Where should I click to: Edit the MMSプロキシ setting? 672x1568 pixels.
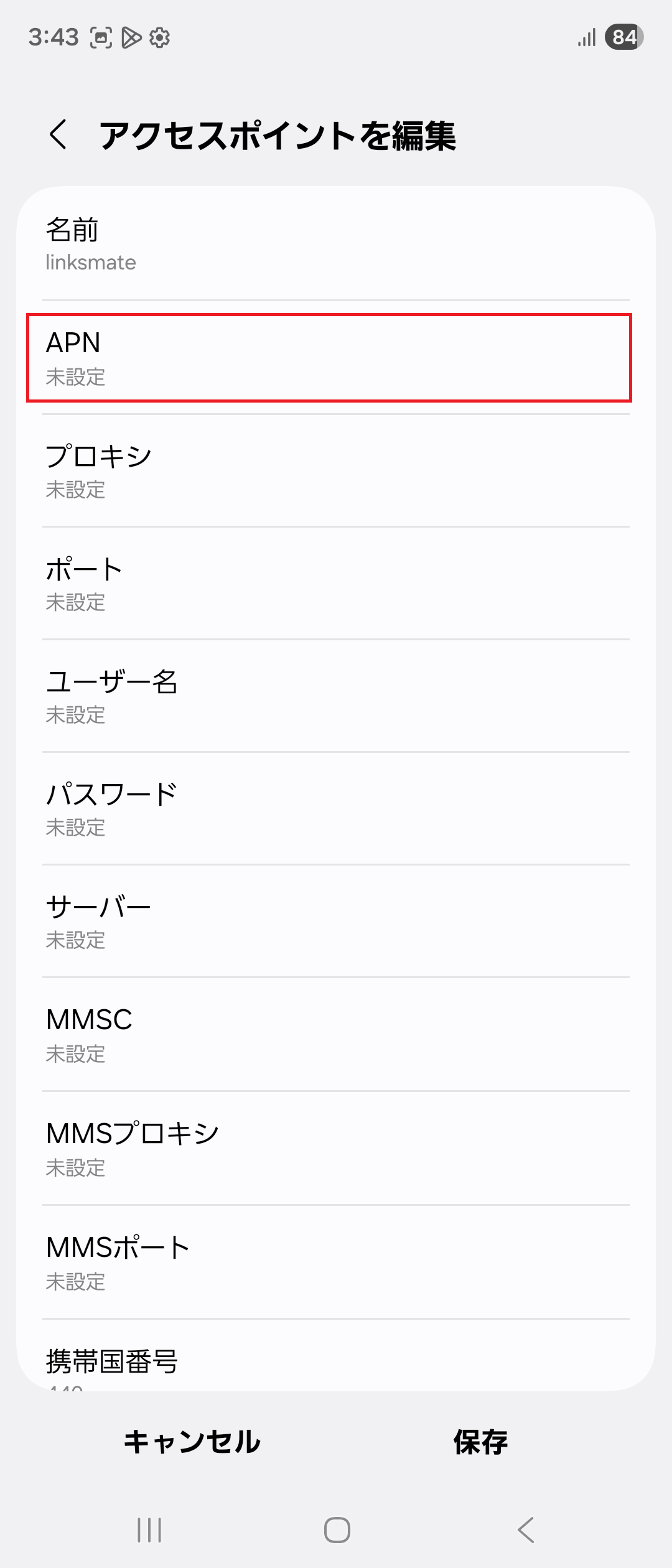336,1149
